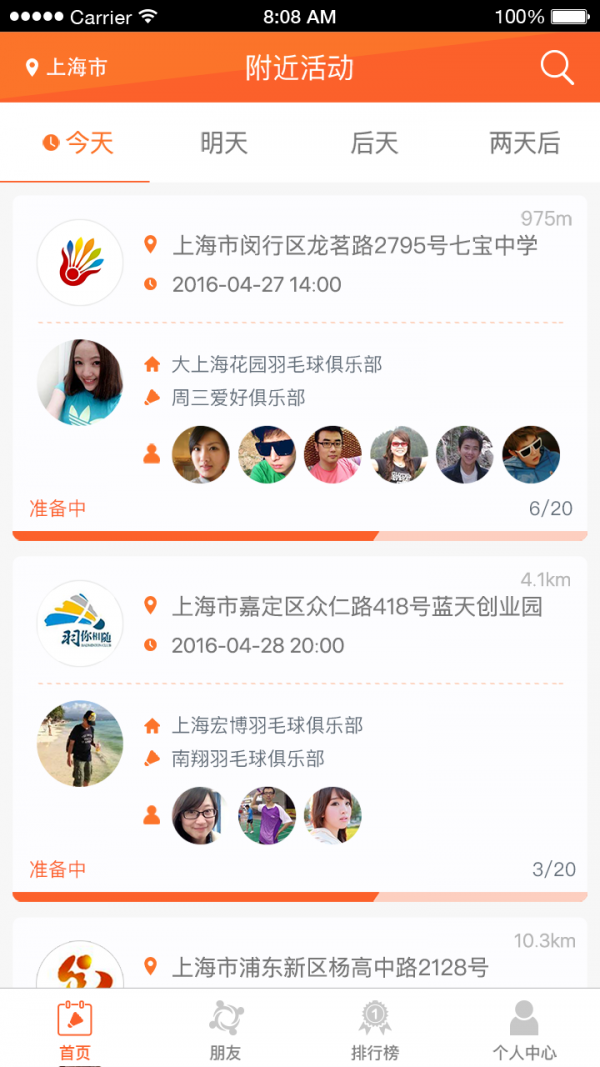Open the 排行榜 tab

375,1029
